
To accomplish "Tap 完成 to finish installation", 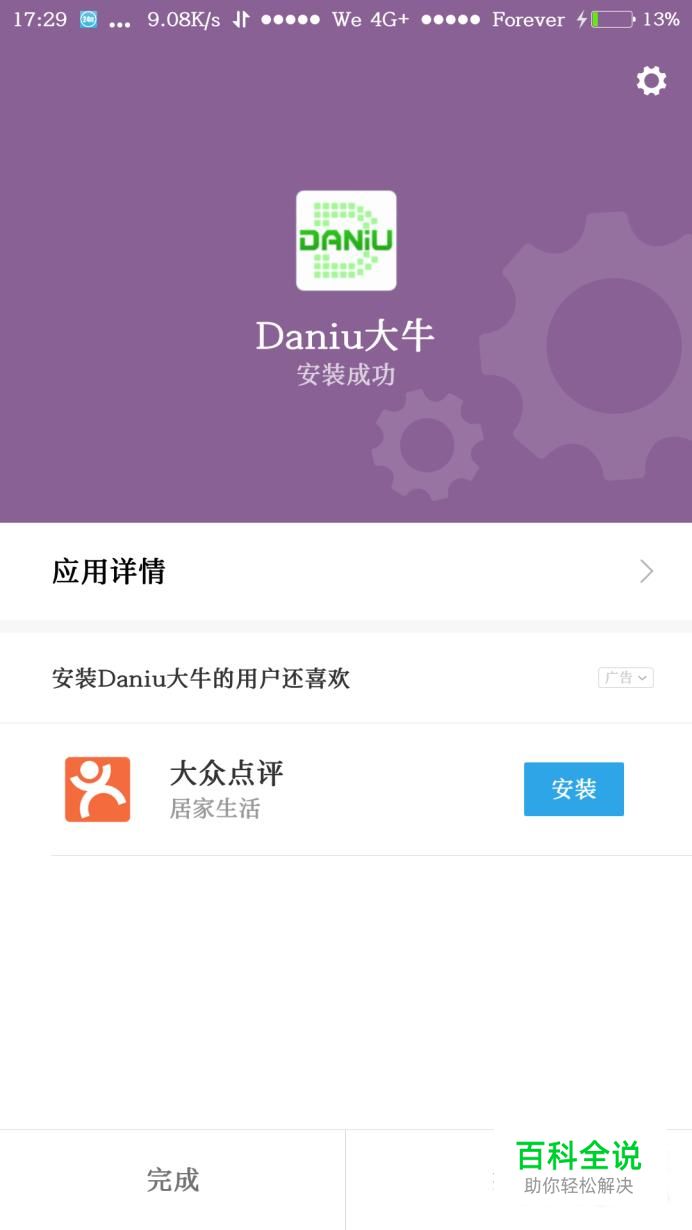I will tap(173, 1180).
